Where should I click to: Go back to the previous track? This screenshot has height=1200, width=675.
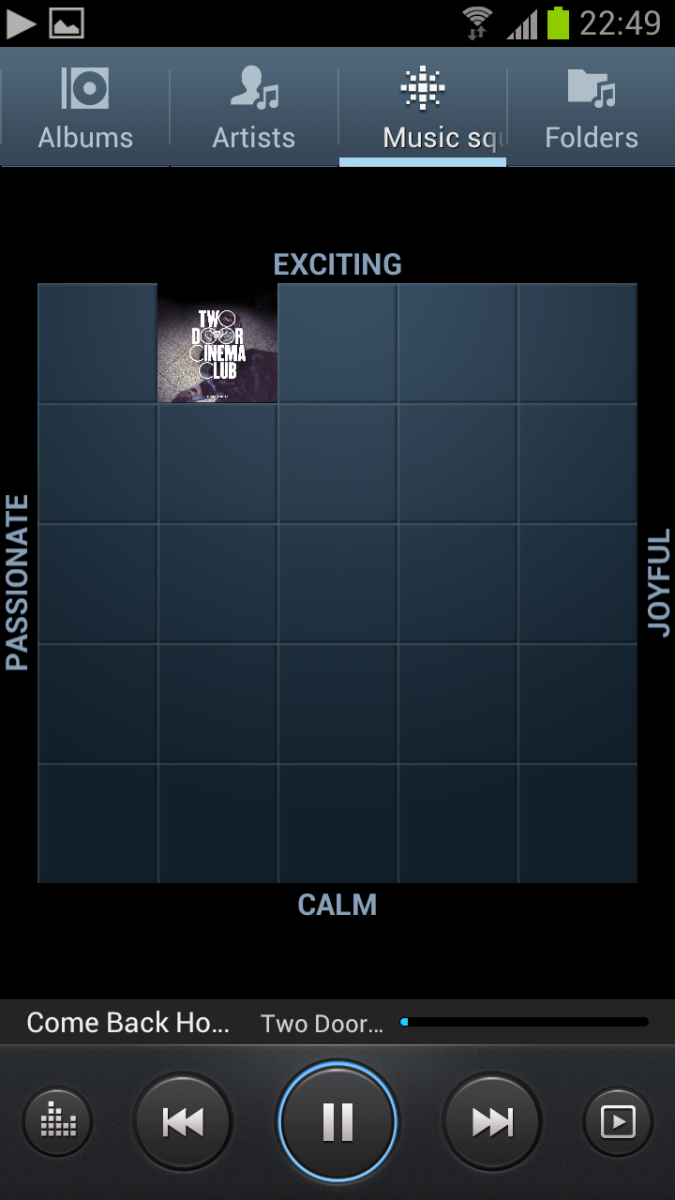point(182,1122)
